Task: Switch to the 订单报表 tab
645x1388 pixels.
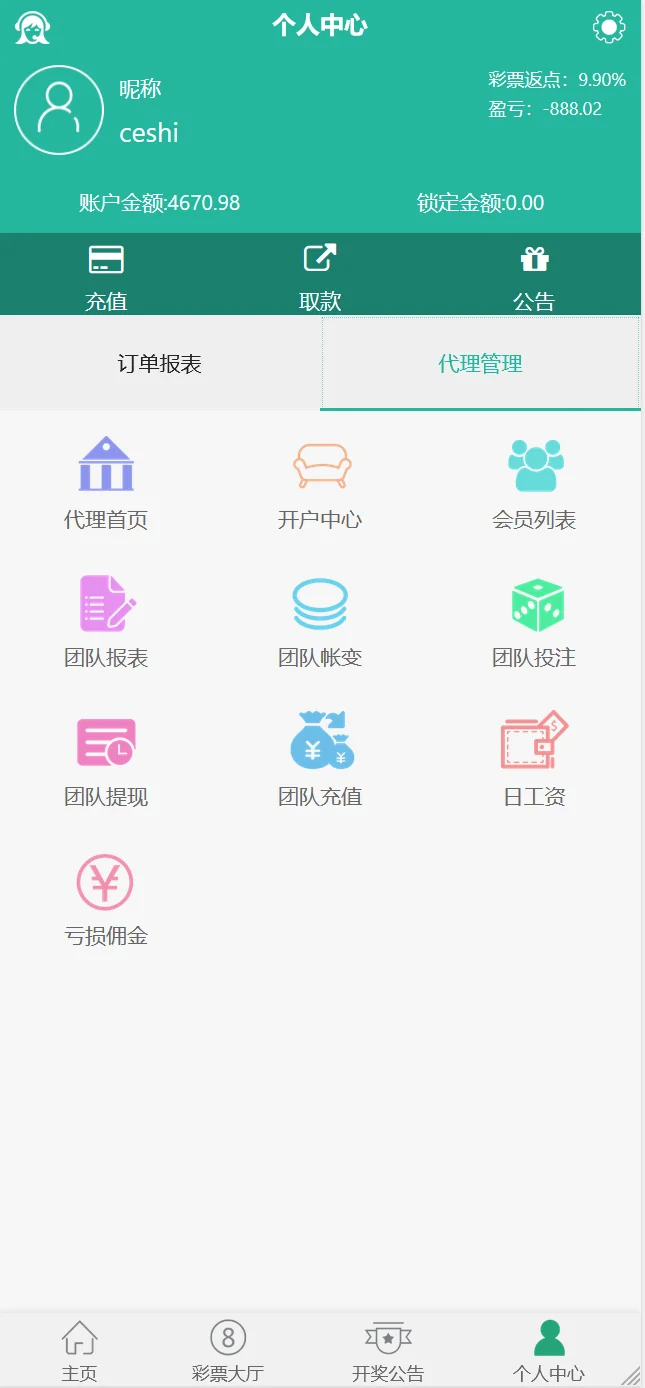Action: (160, 363)
